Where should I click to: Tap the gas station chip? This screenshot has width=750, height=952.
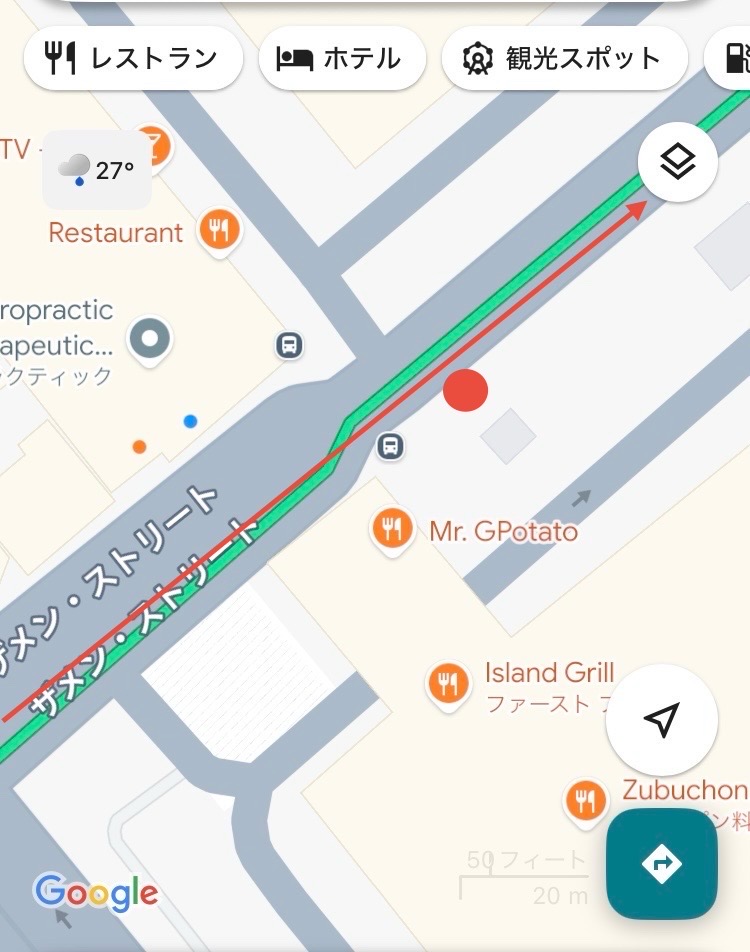[730, 58]
